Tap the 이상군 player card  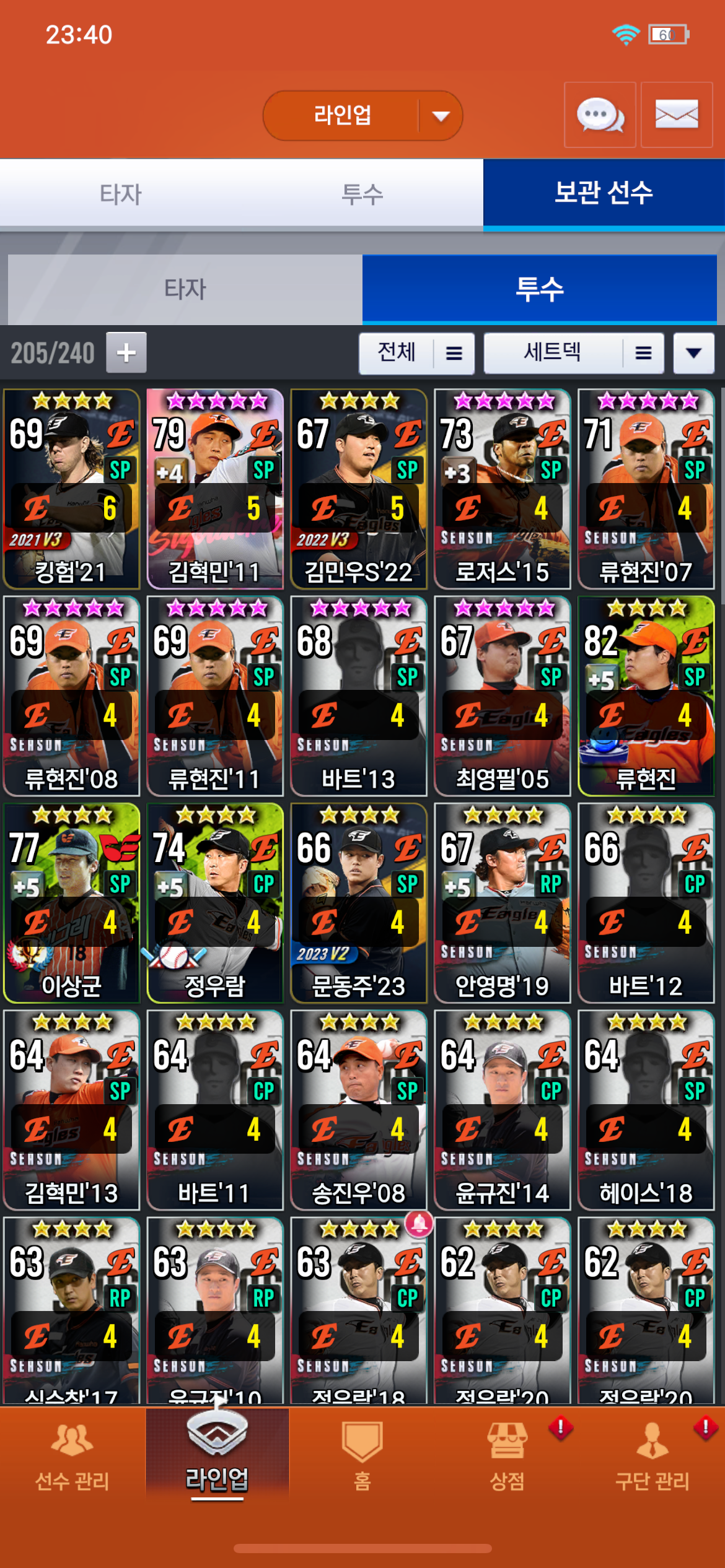(x=71, y=903)
